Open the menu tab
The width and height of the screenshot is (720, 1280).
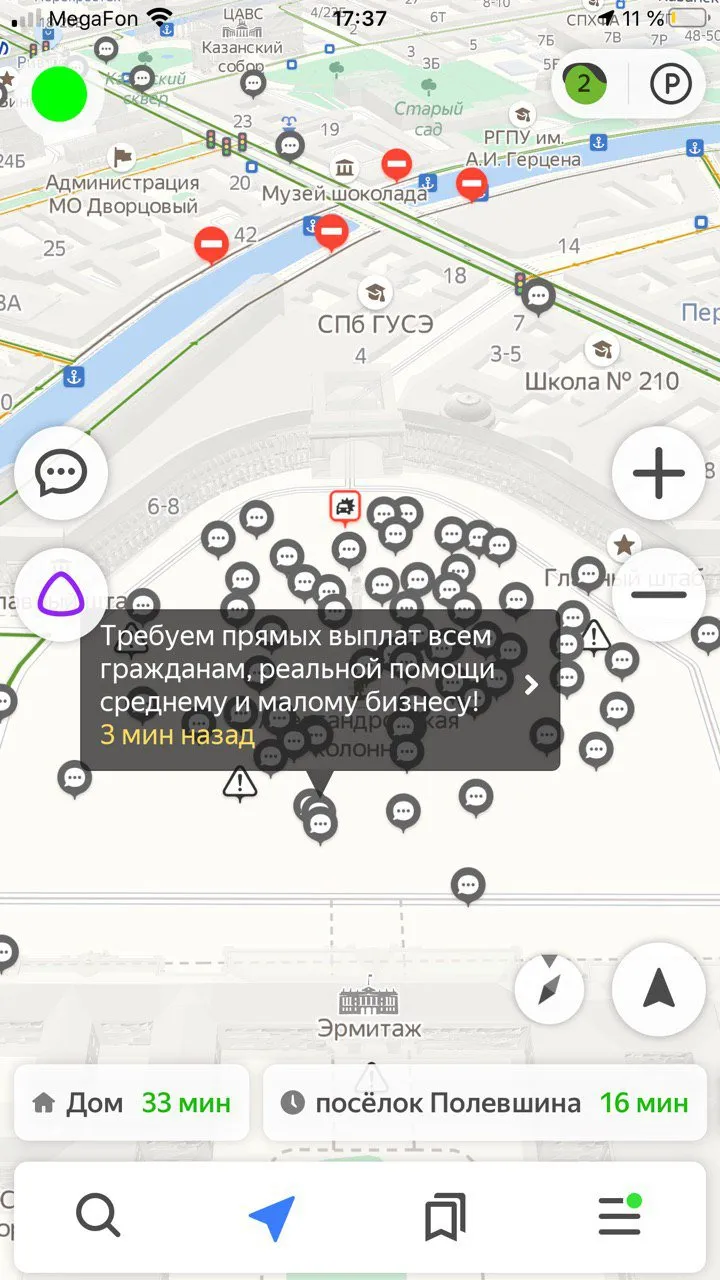click(x=620, y=1217)
